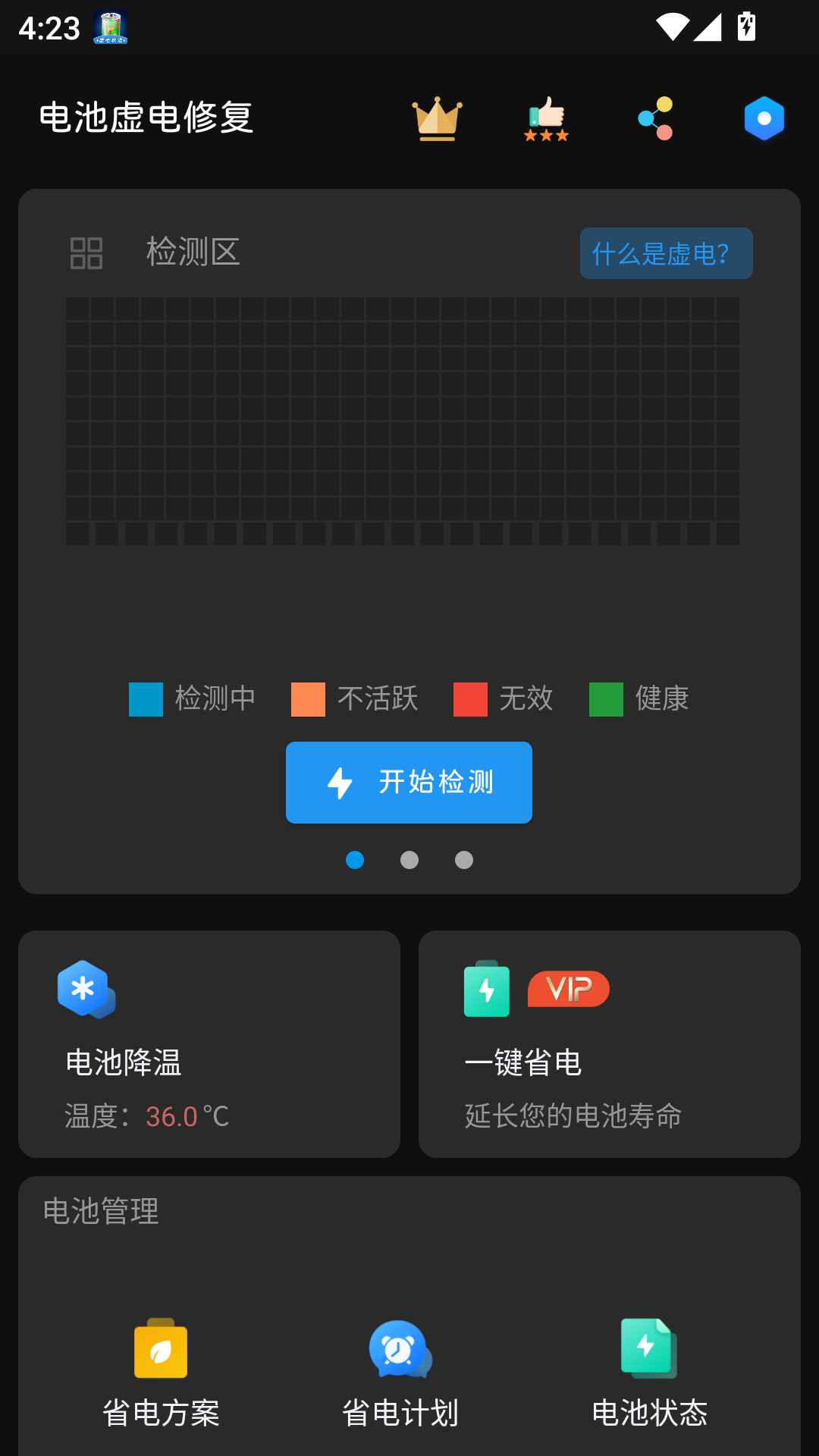Open the VIP crown icon

pos(436,118)
